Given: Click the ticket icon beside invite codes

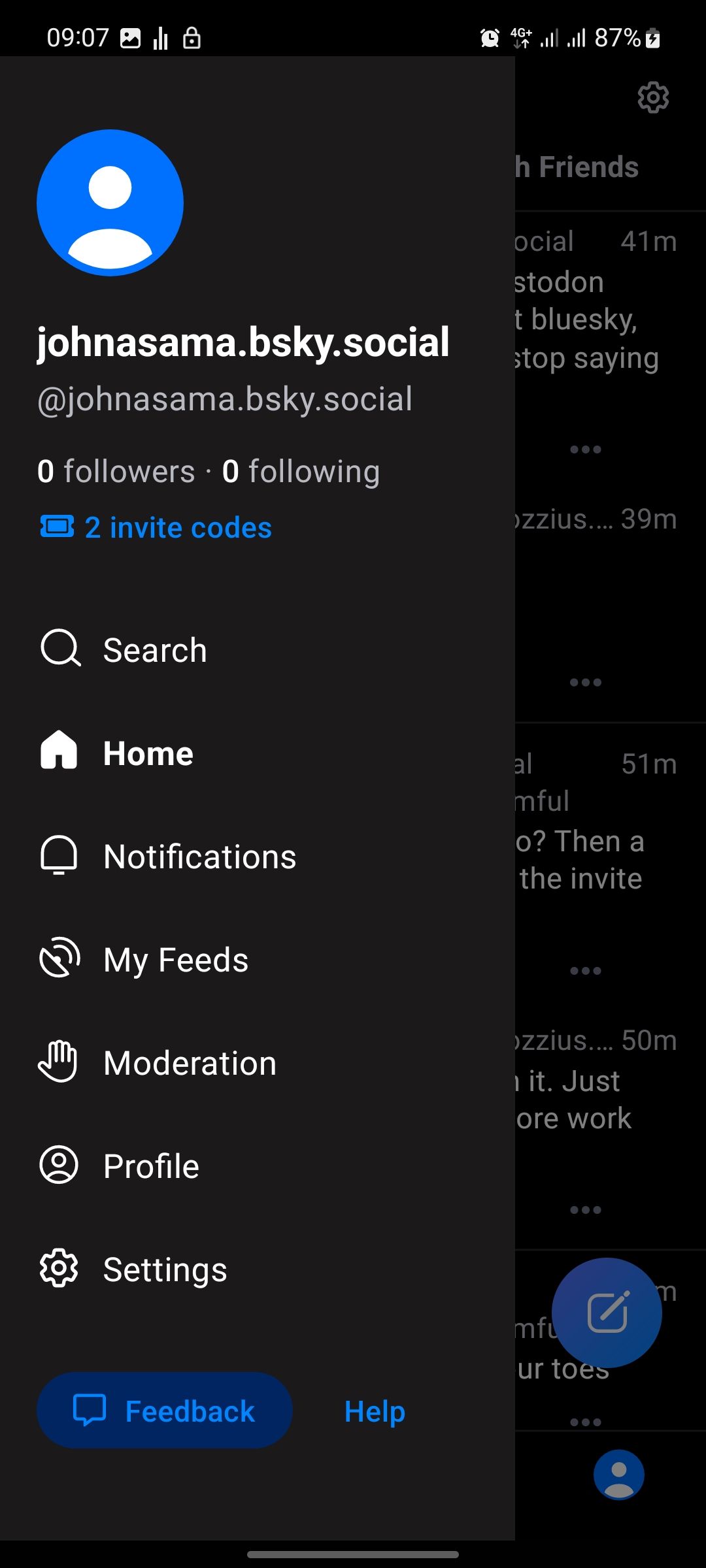Looking at the screenshot, I should 58,527.
